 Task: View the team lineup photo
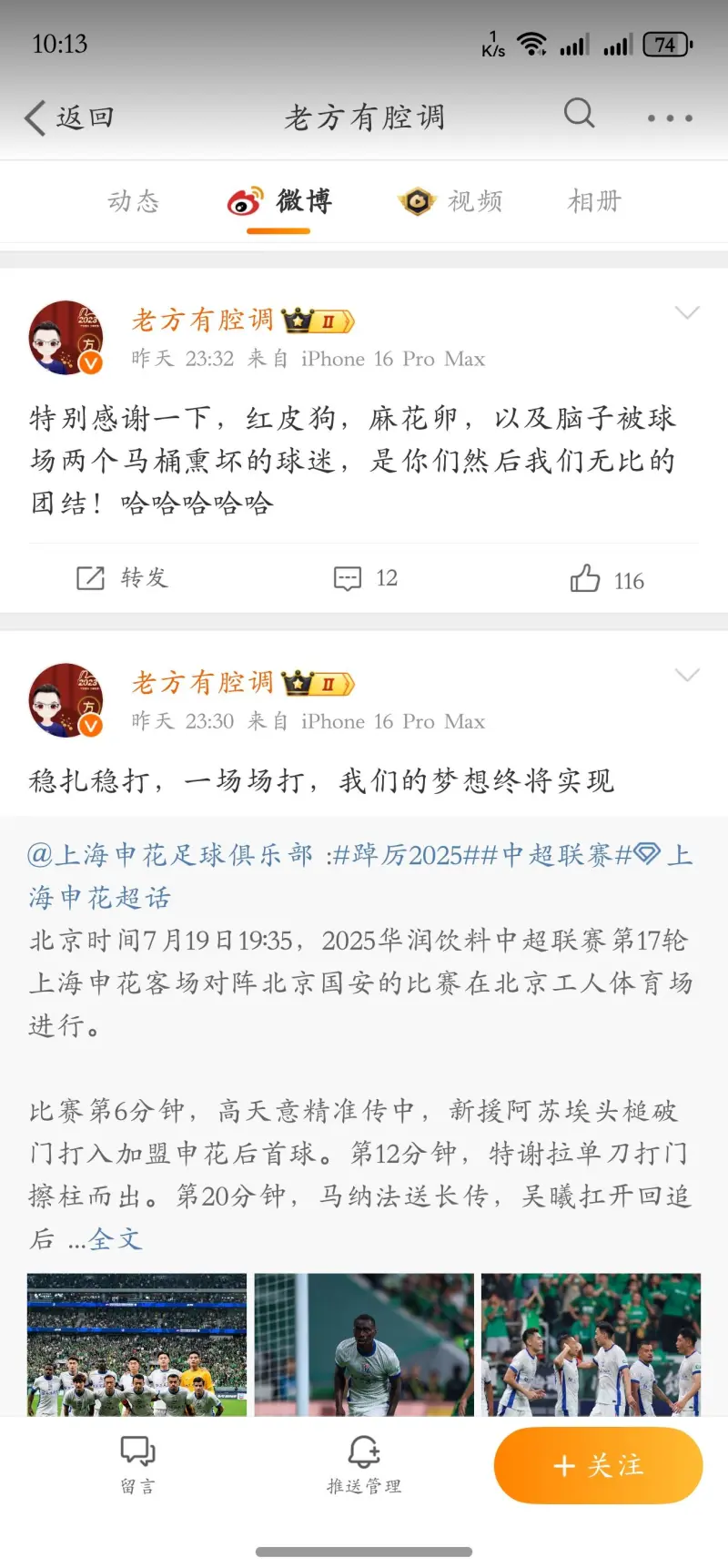tap(136, 1344)
